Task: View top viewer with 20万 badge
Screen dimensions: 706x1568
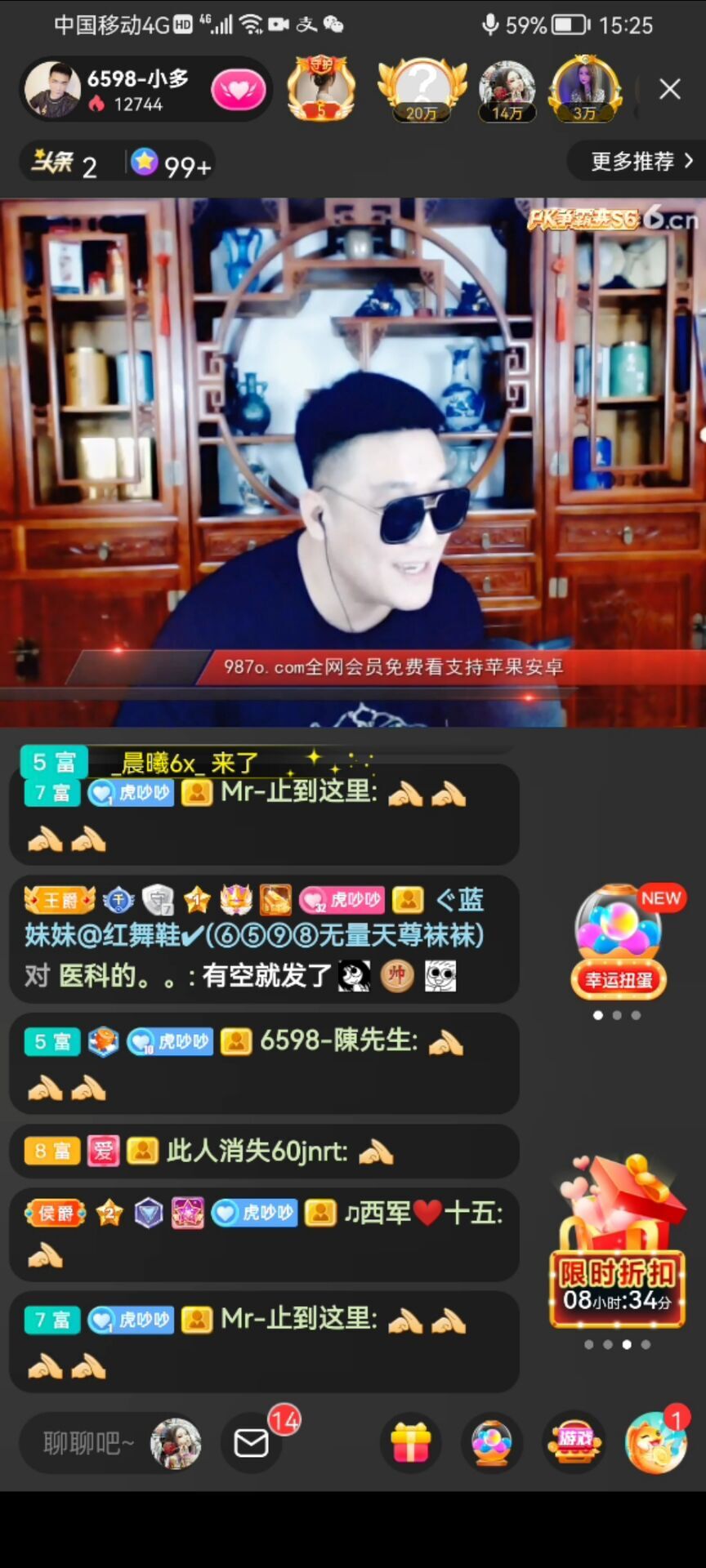Action: pyautogui.click(x=422, y=88)
